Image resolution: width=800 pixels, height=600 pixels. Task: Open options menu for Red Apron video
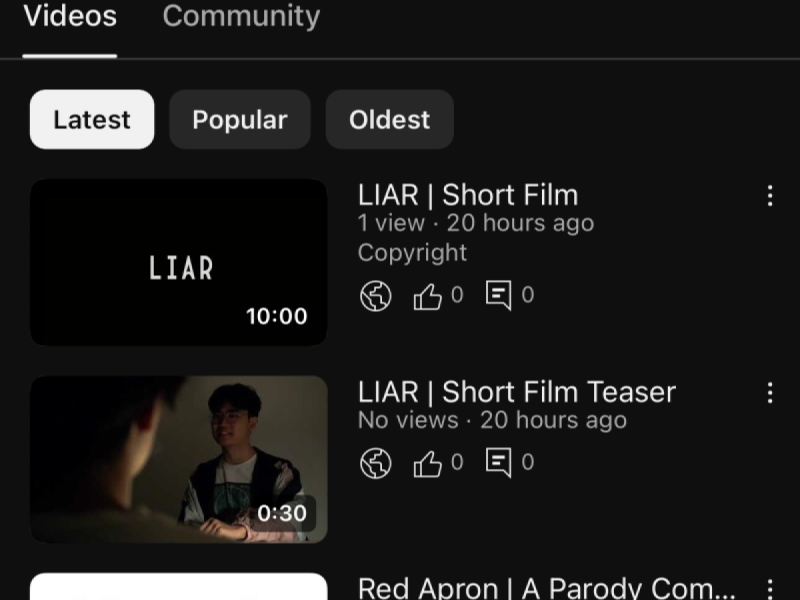pos(769,588)
